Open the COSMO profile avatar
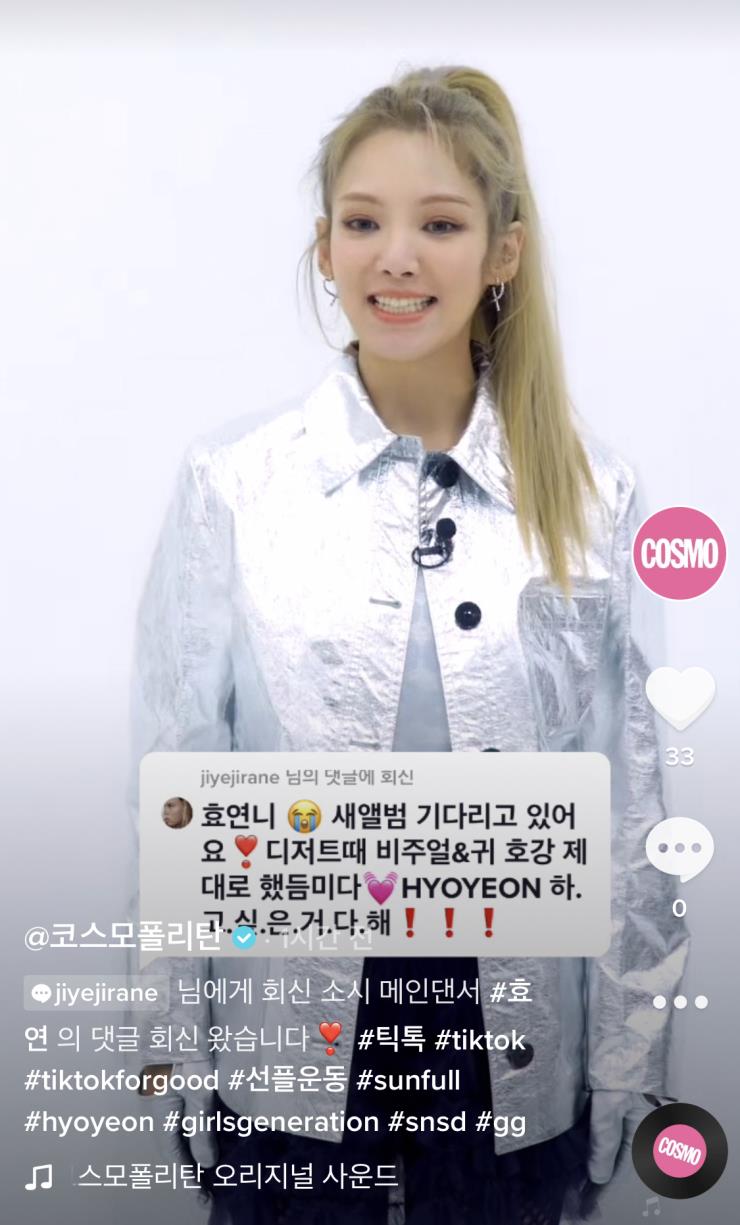This screenshot has height=1225, width=740. click(x=680, y=553)
